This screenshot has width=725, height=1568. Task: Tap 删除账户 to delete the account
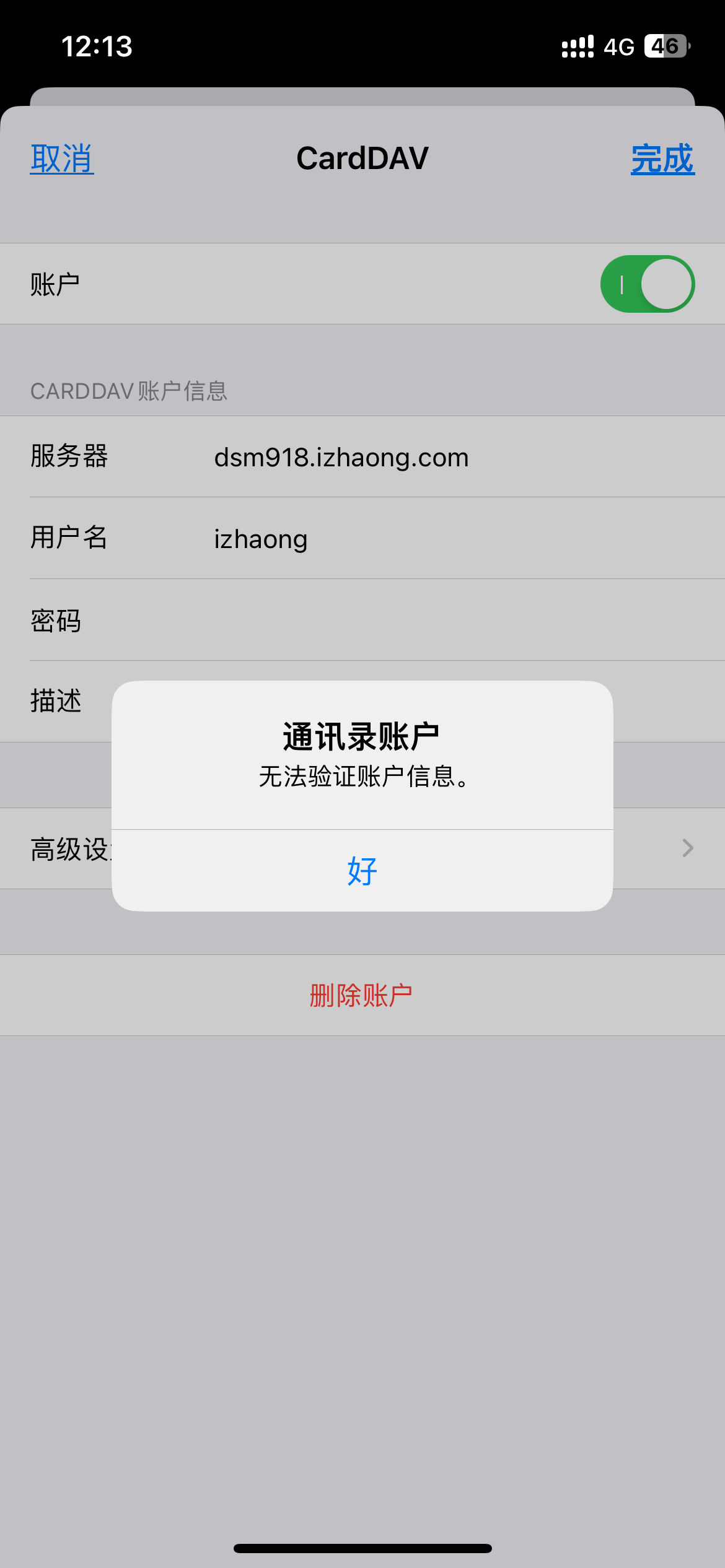[x=362, y=995]
